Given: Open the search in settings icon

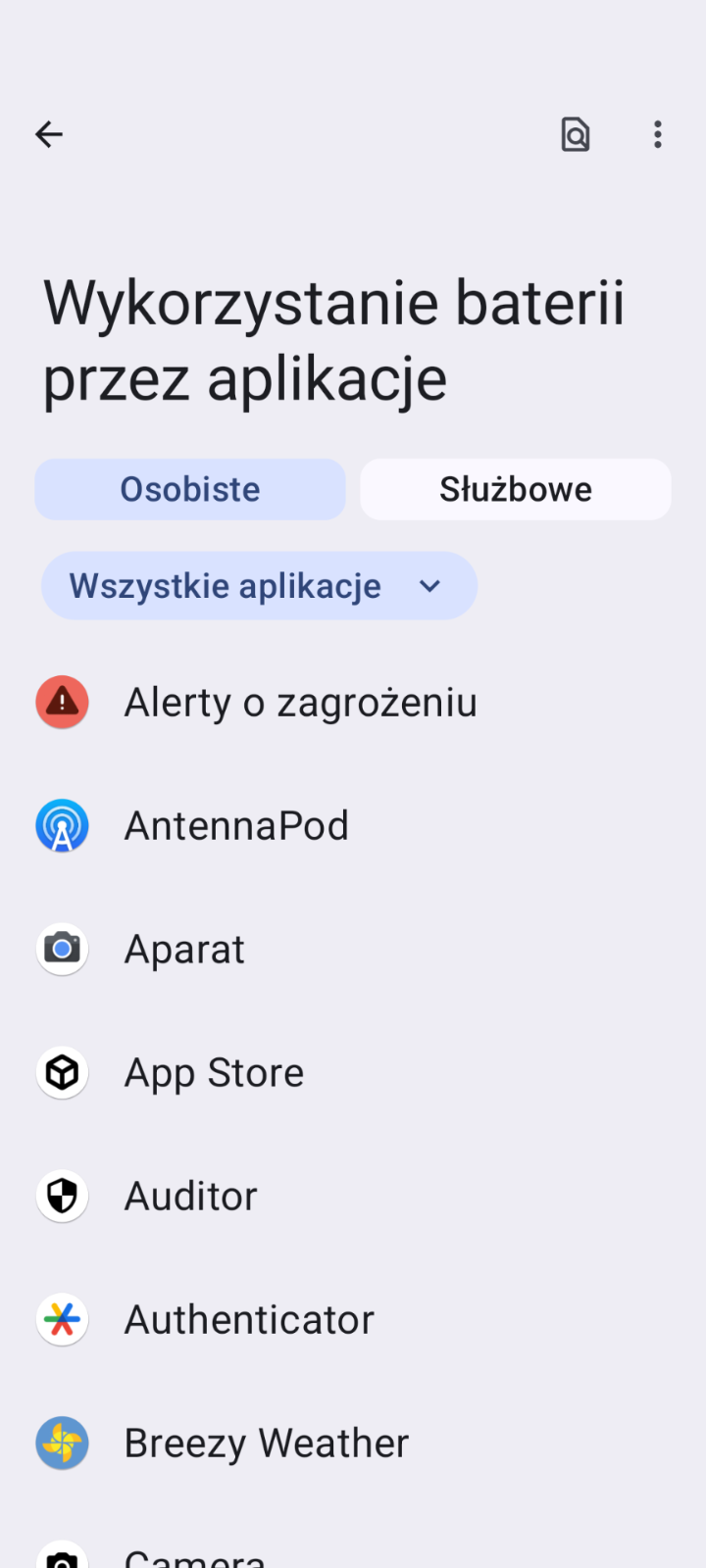Looking at the screenshot, I should click(x=576, y=134).
